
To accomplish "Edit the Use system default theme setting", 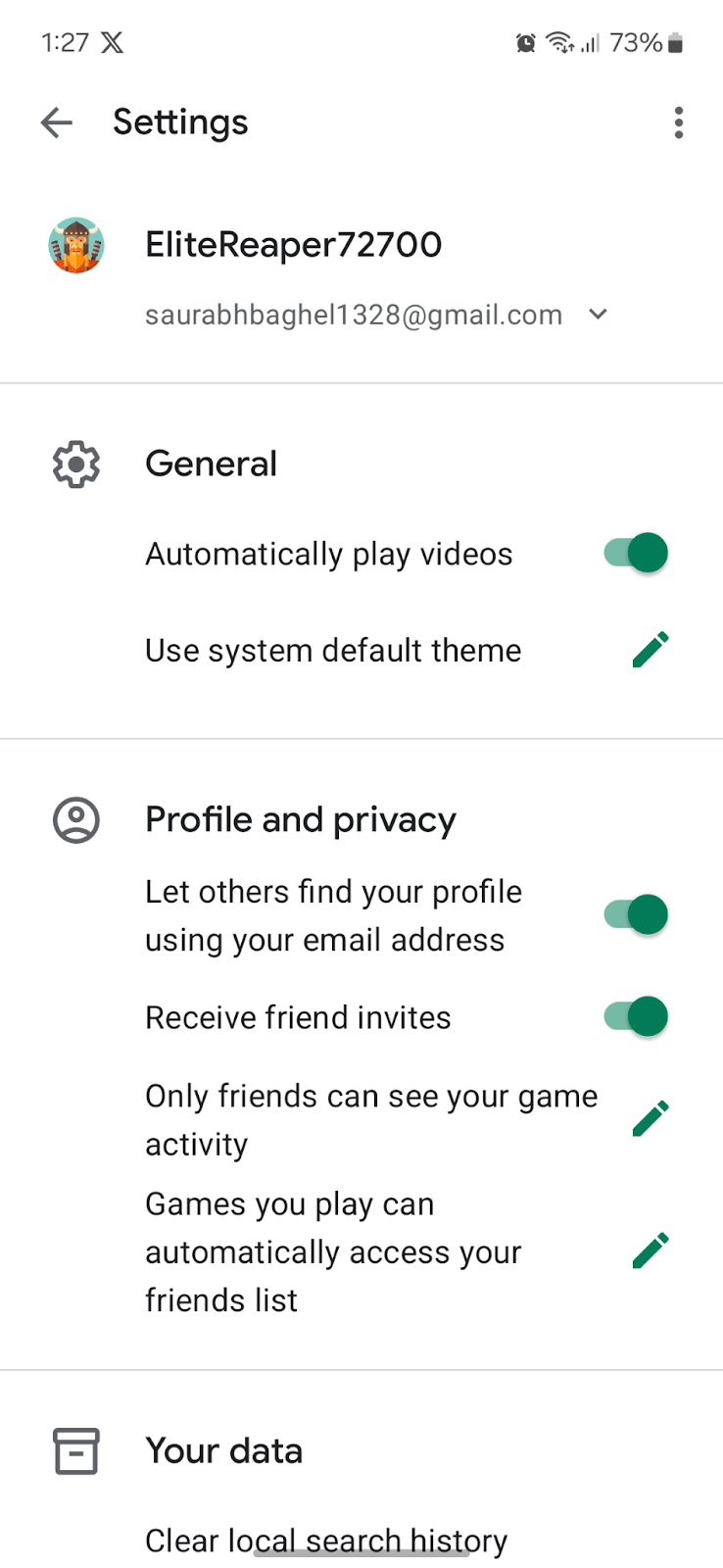I will [x=651, y=650].
